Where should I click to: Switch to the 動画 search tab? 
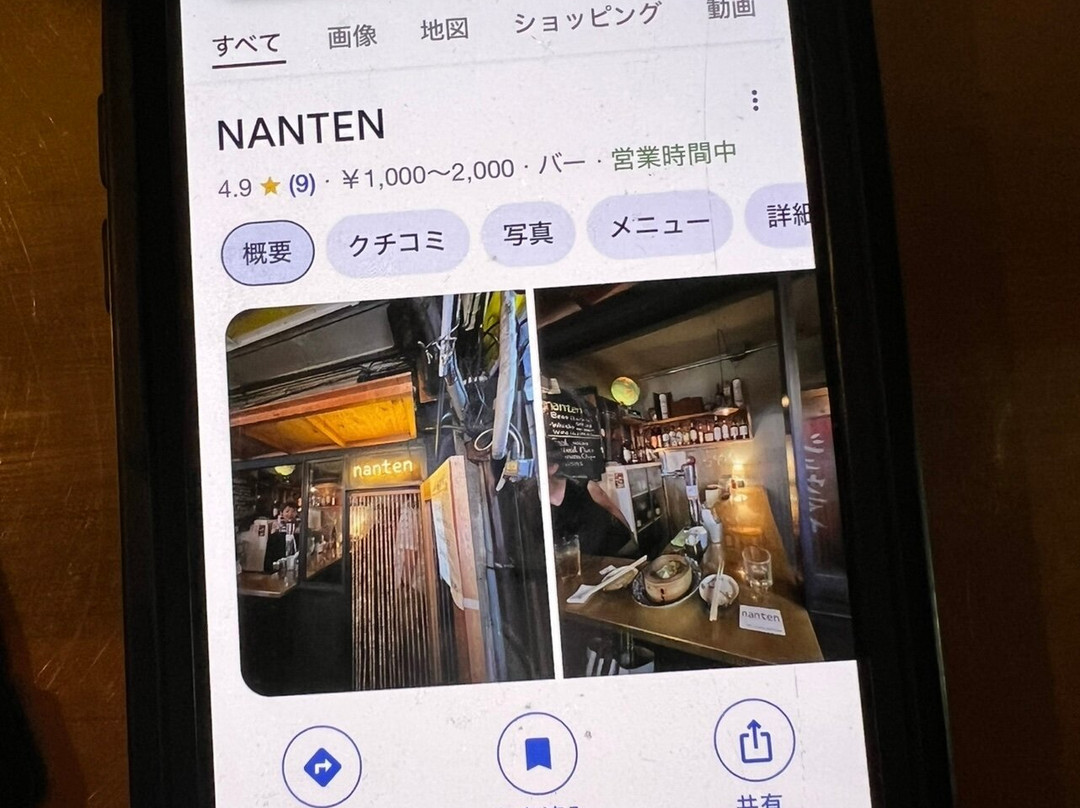731,8
